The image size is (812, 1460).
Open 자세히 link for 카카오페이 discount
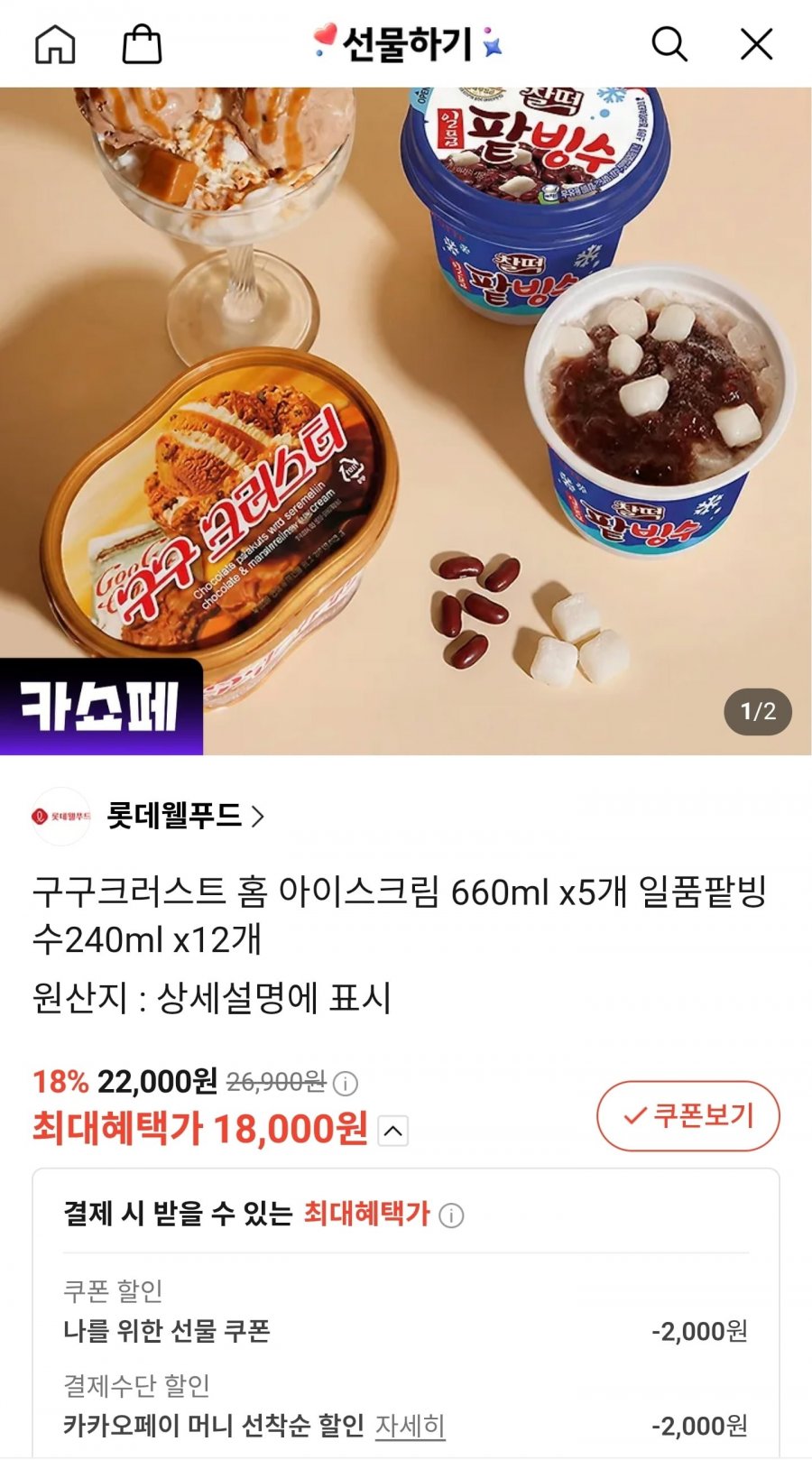click(x=411, y=1426)
